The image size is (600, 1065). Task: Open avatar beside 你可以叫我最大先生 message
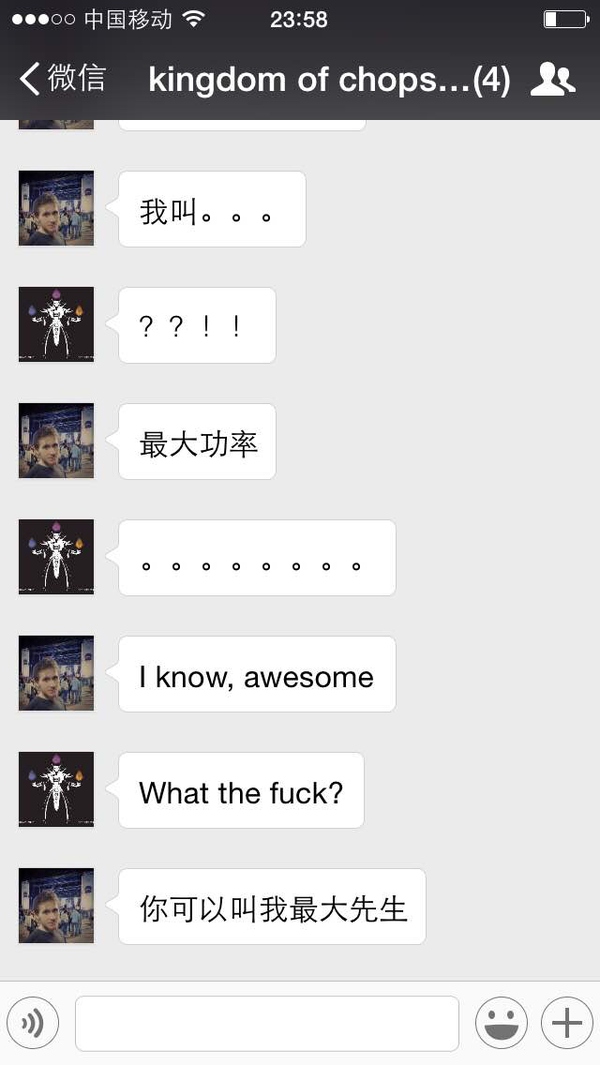(56, 905)
